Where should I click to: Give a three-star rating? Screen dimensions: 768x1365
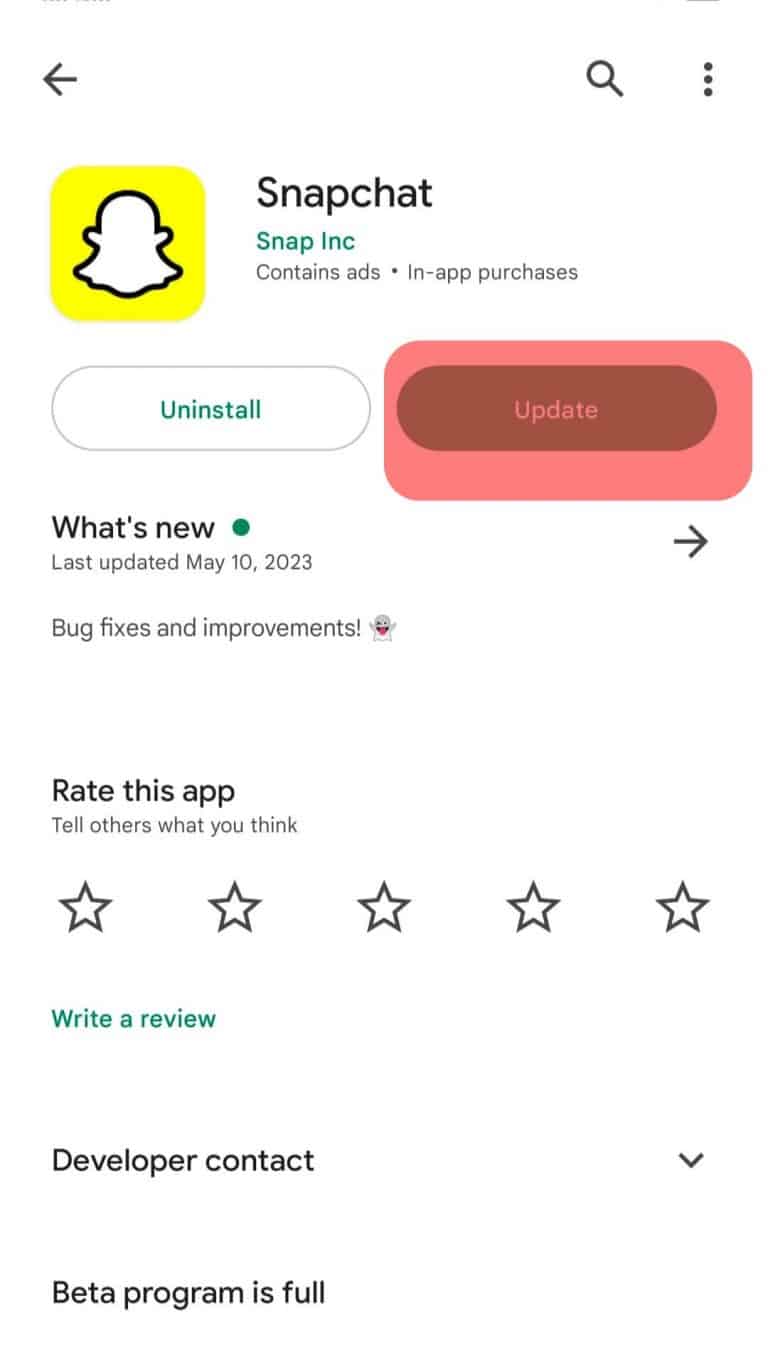384,907
